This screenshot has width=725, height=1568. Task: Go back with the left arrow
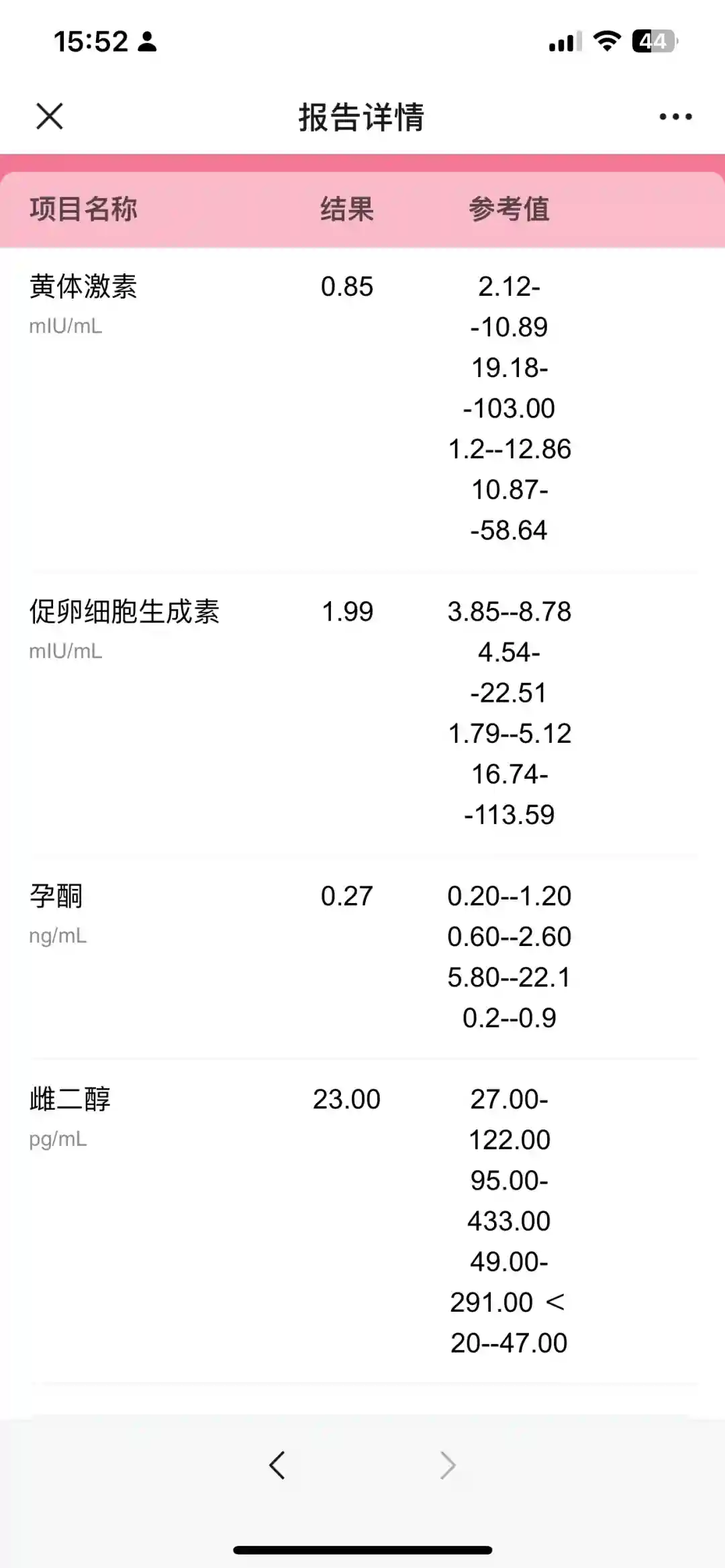tap(277, 1465)
